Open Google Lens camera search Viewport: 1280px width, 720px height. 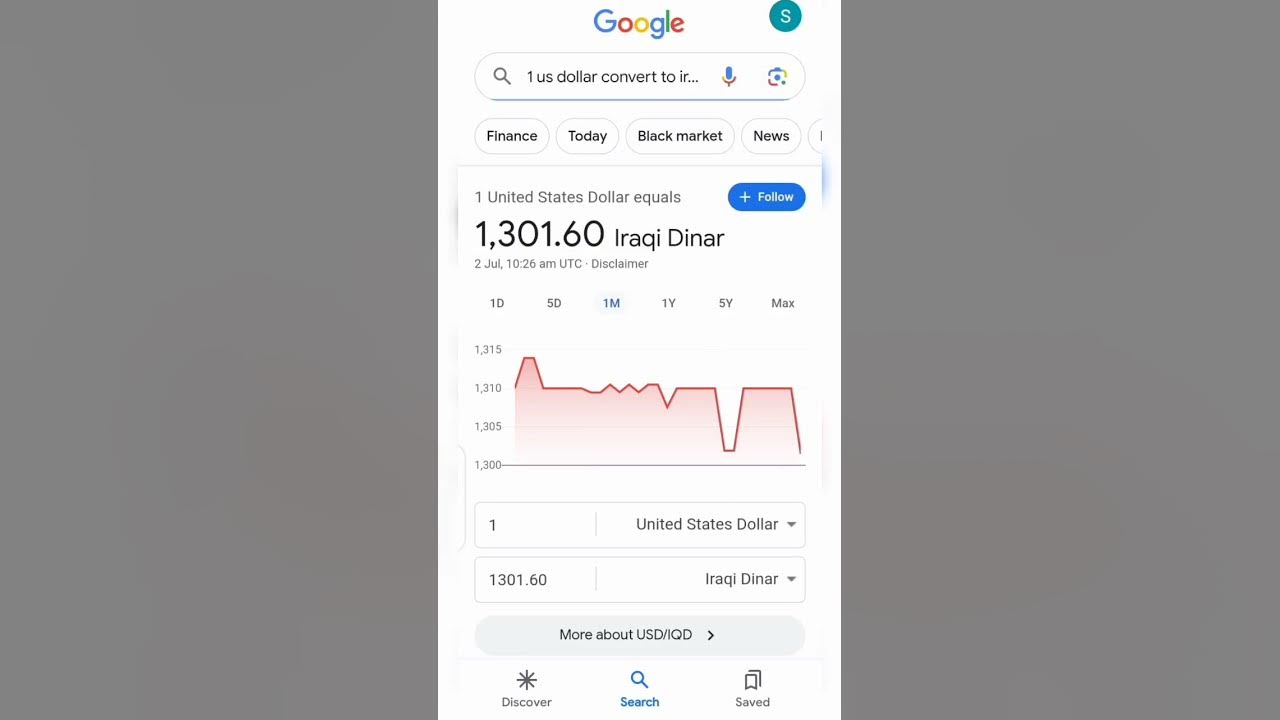click(x=777, y=77)
